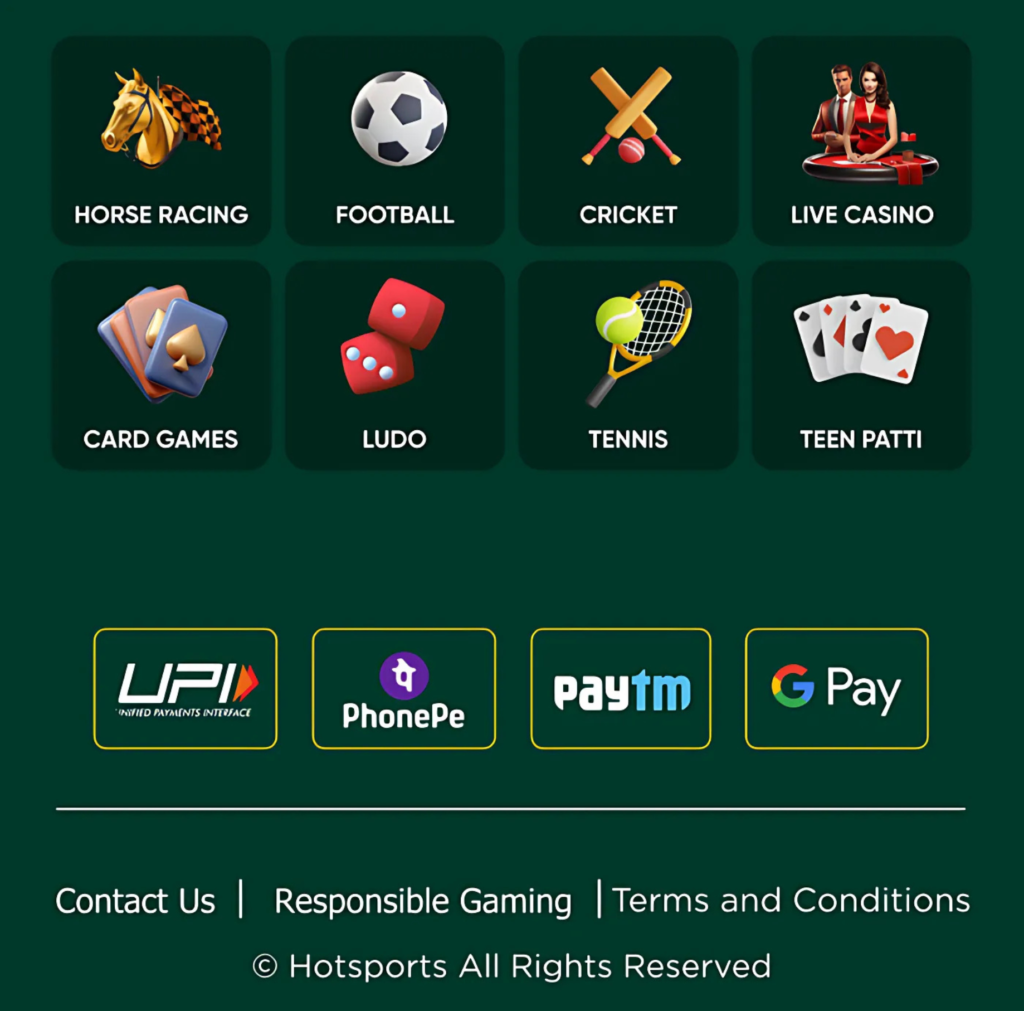The width and height of the screenshot is (1024, 1011).
Task: Open the Ludo game tile
Action: [x=395, y=365]
